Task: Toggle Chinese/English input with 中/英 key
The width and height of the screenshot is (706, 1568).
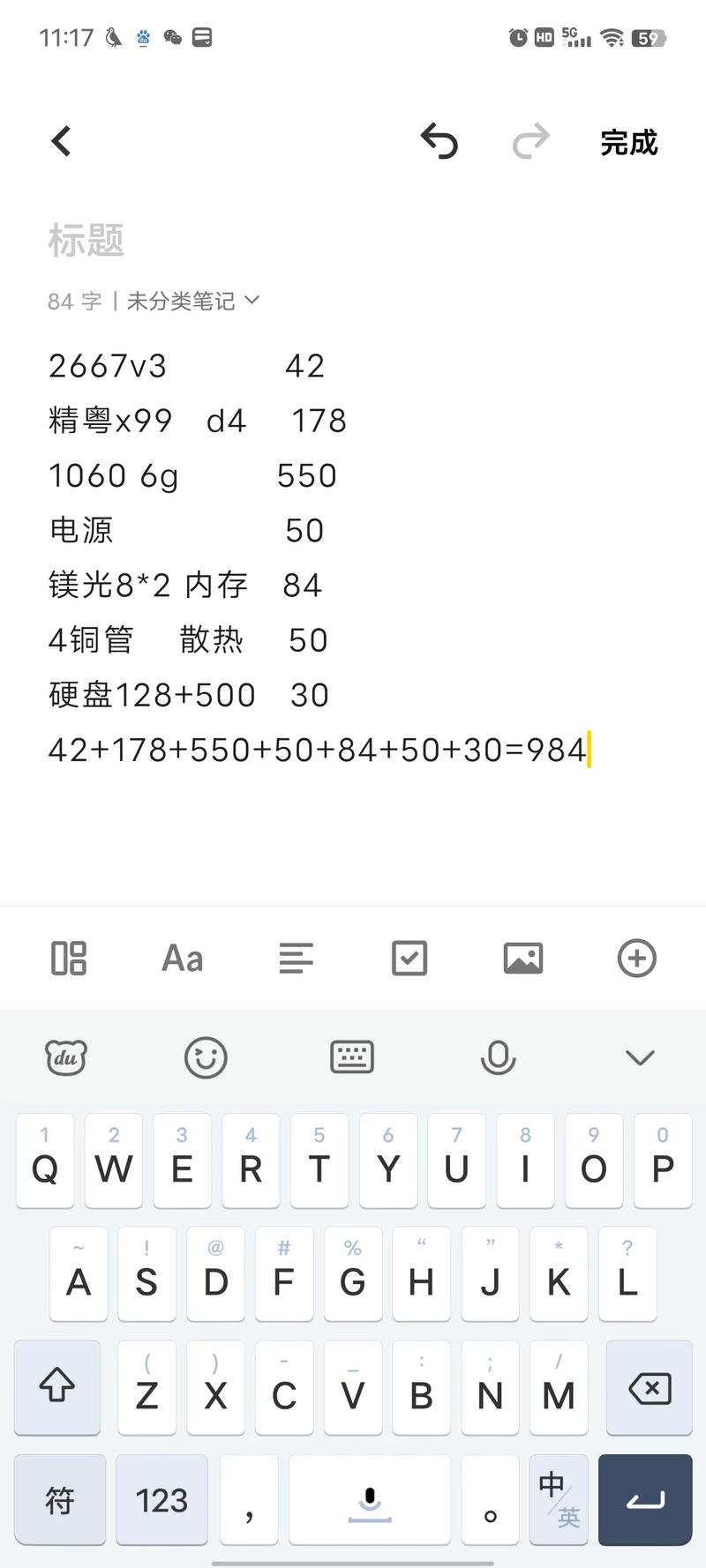Action: (558, 1500)
